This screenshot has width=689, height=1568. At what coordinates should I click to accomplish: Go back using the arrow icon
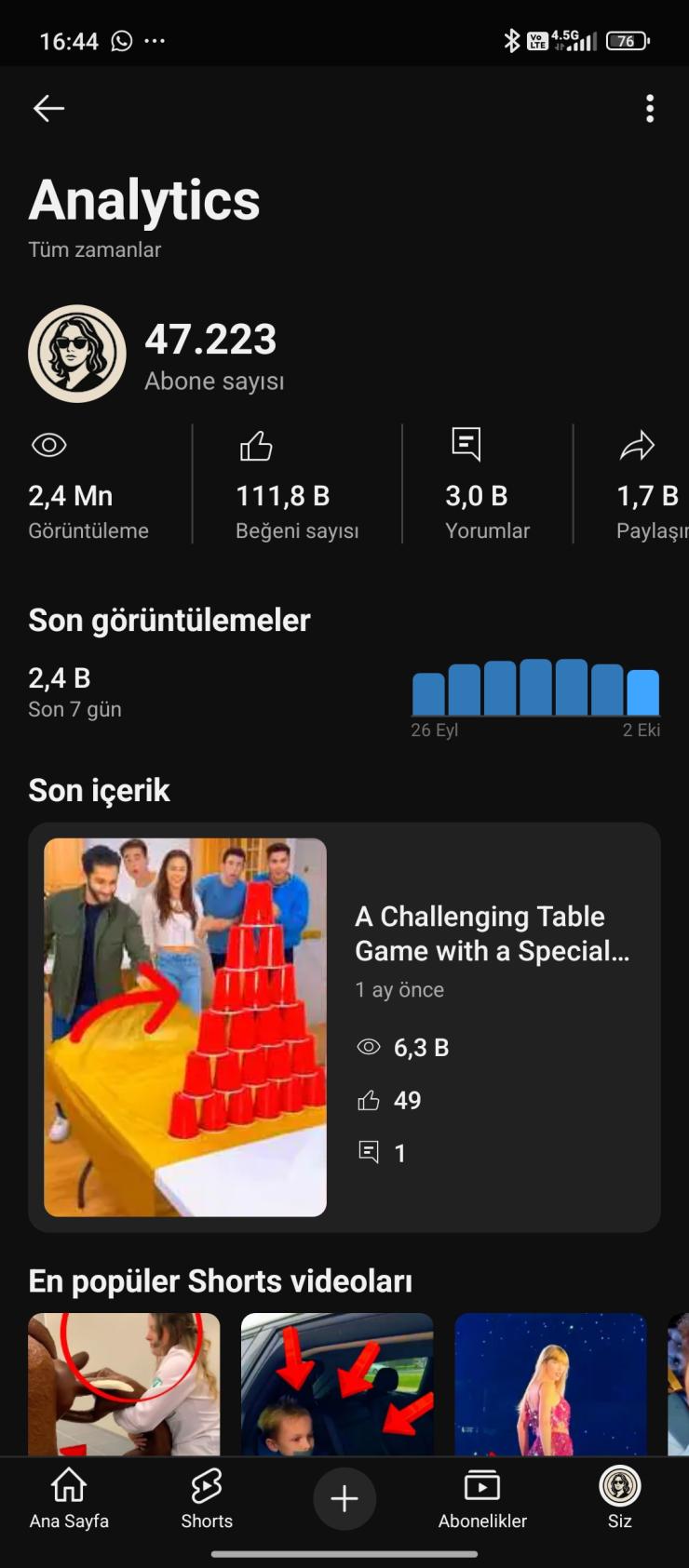coord(48,109)
